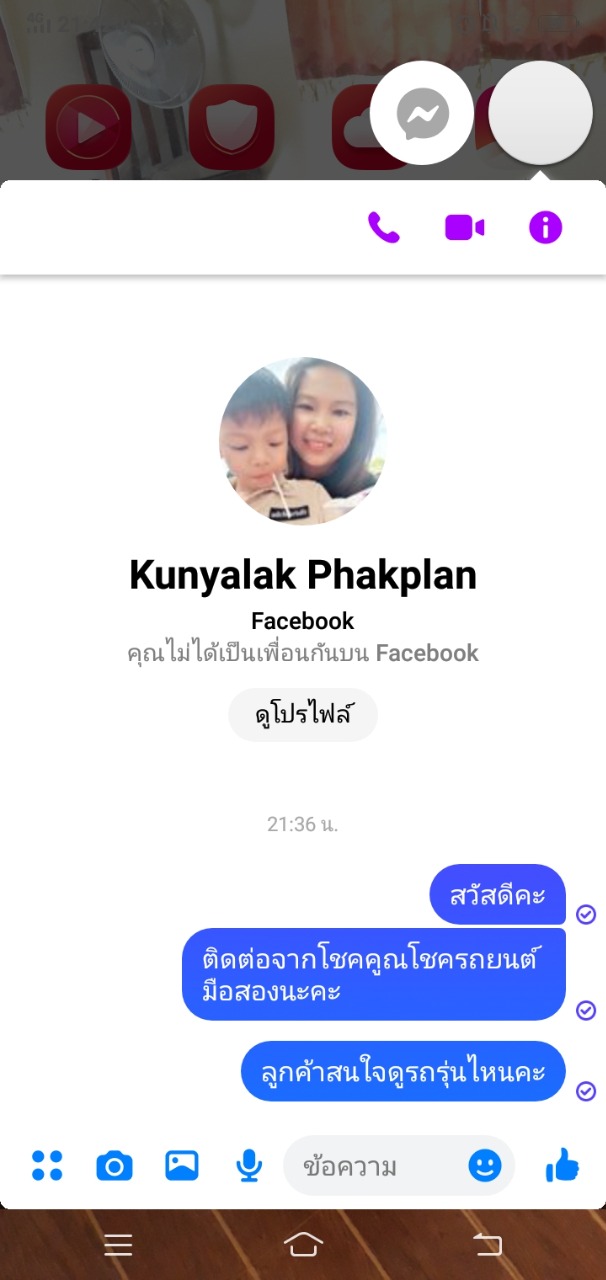Launch the camera from the chat bar
The image size is (606, 1280).
click(114, 1166)
